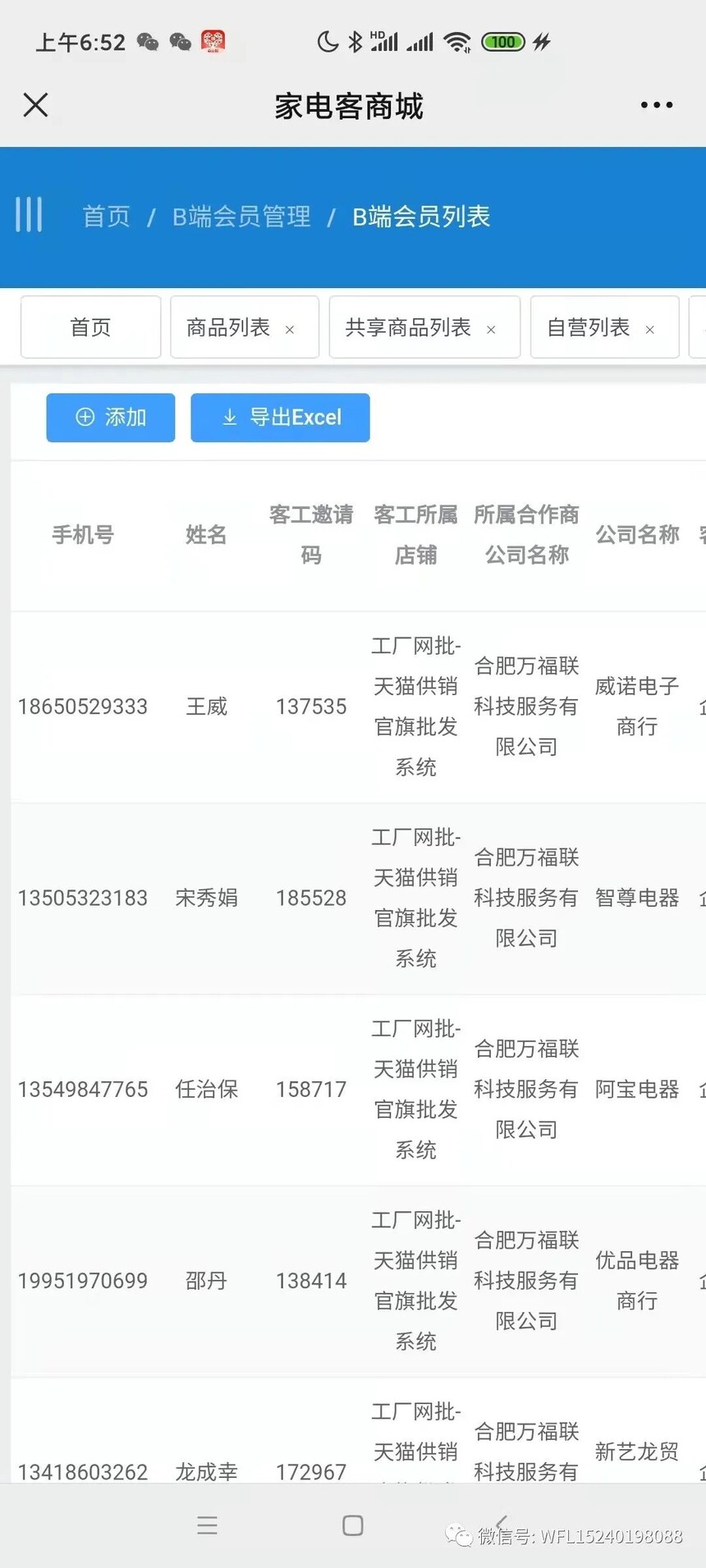Close the 共享商品列表 tab
Screen dimensions: 706x1568
tap(491, 330)
